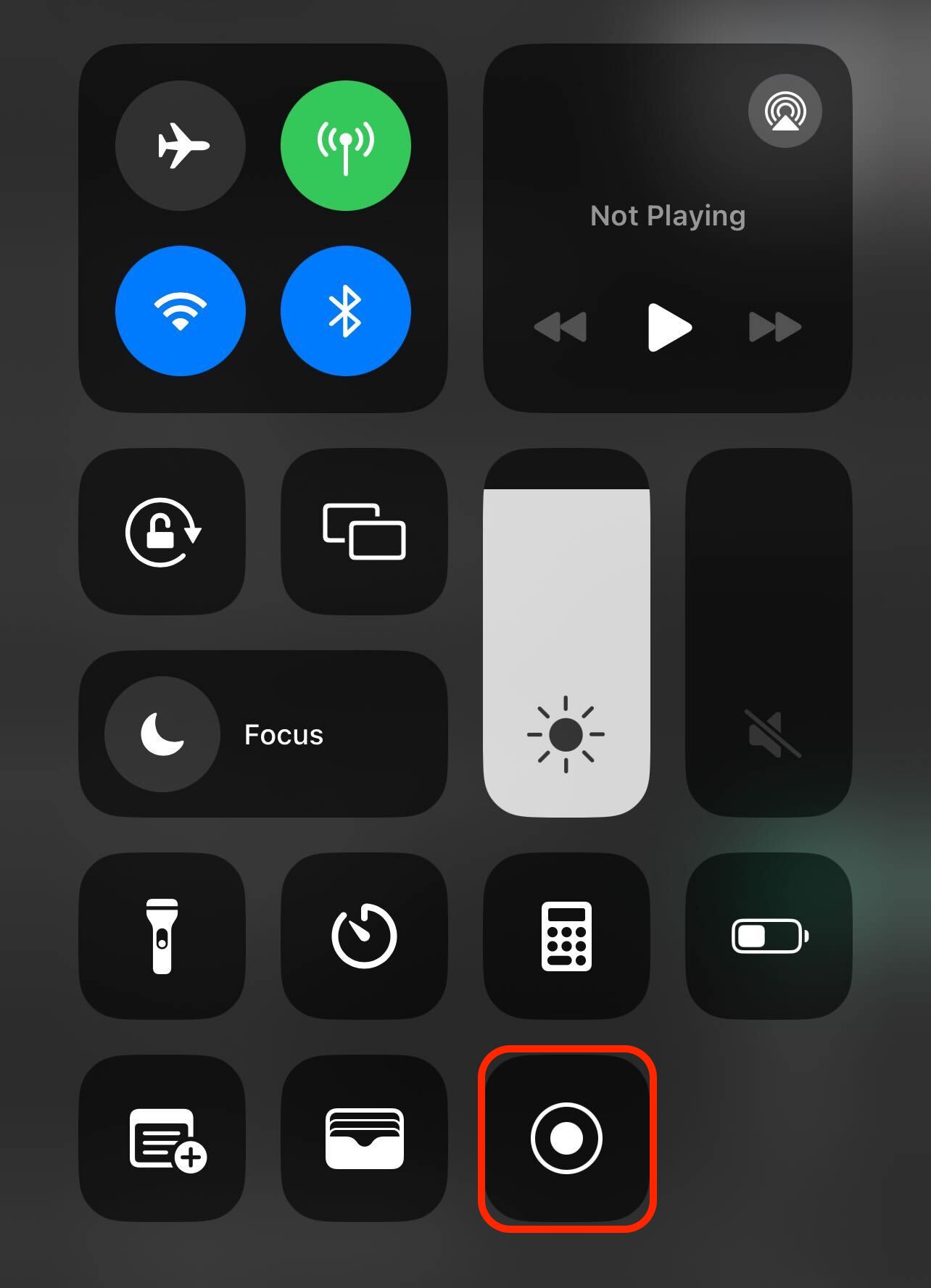Disable Wi-Fi
The width and height of the screenshot is (931, 1288).
click(x=181, y=311)
